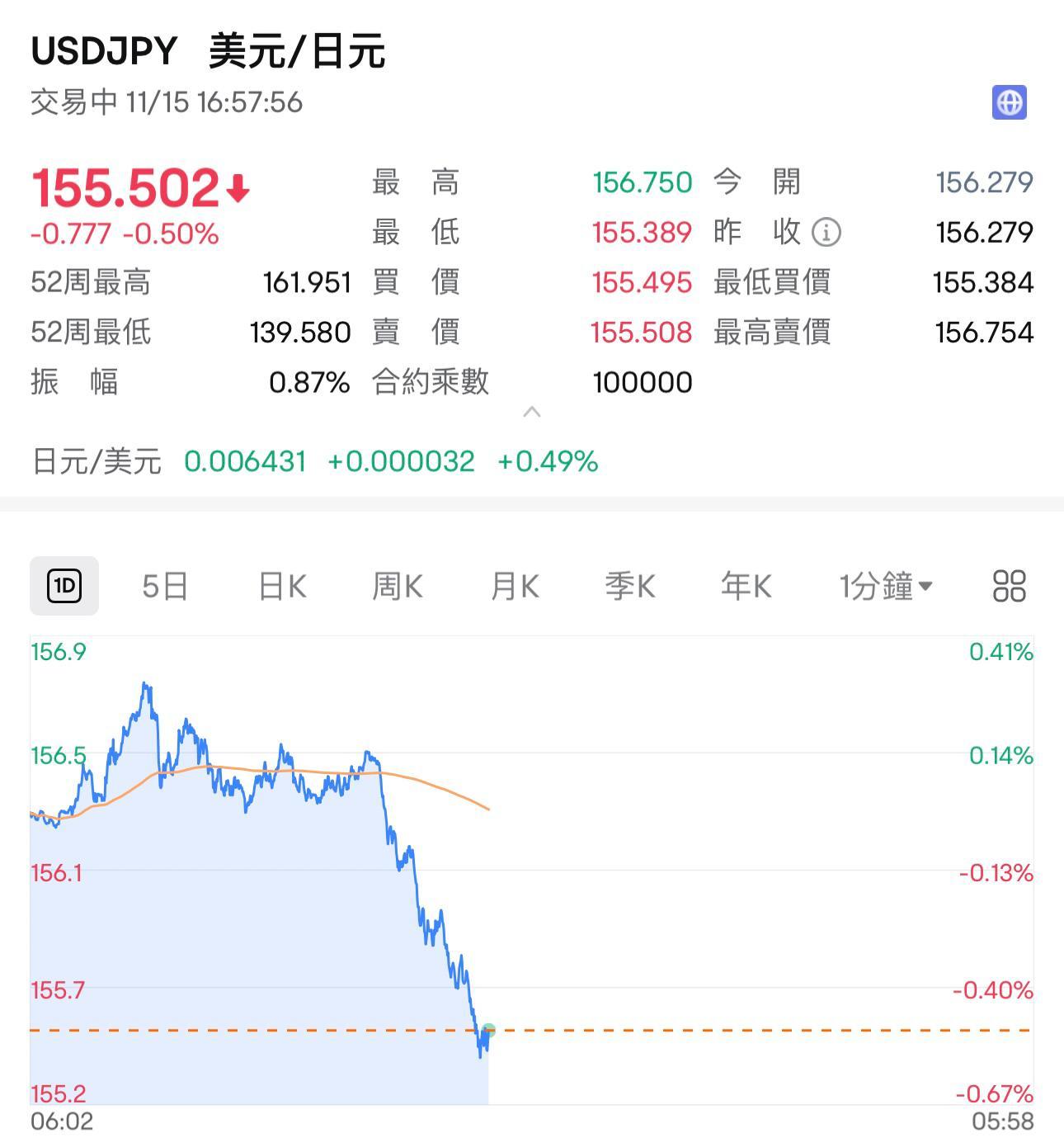Click the info icon beside 昨收
The width and height of the screenshot is (1064, 1147).
click(826, 233)
